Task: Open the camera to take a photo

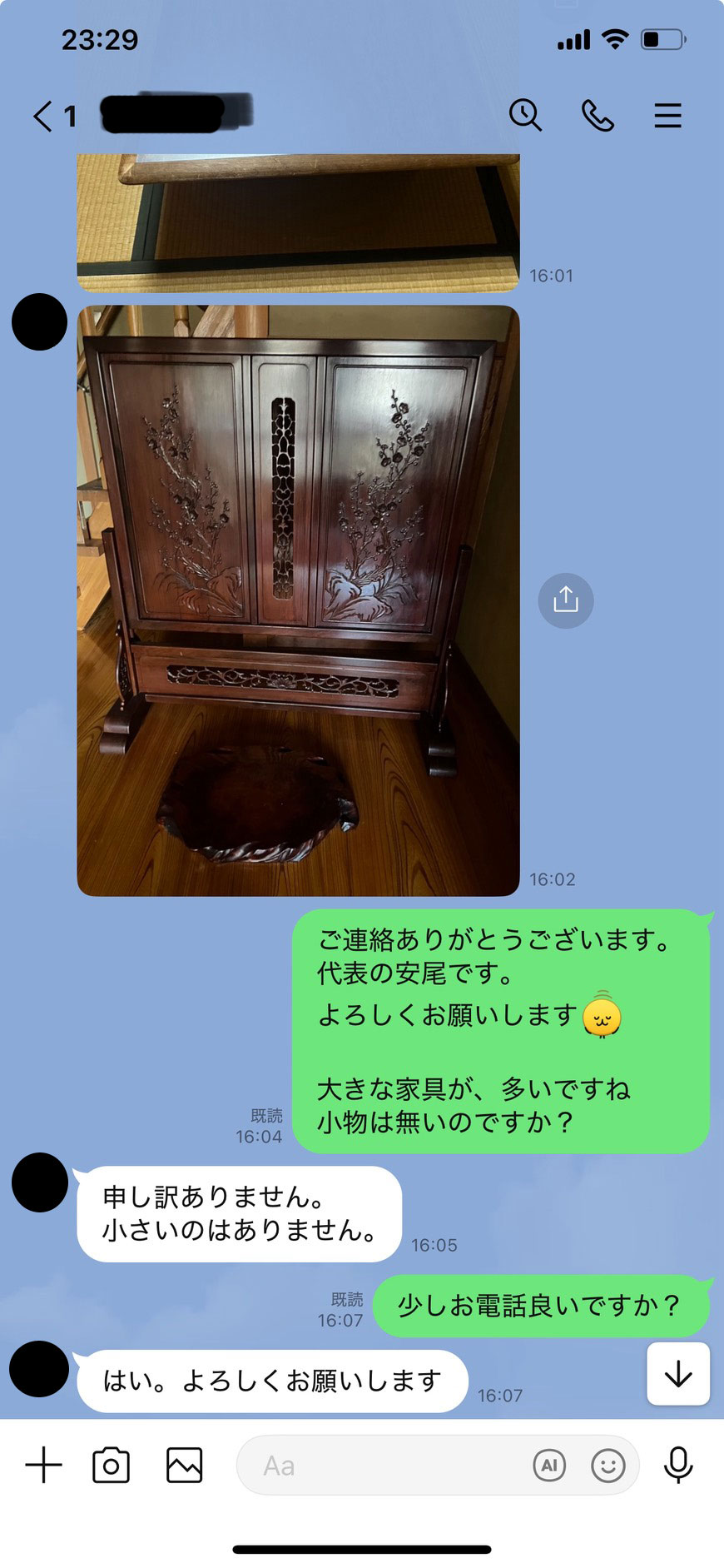Action: pyautogui.click(x=111, y=1465)
